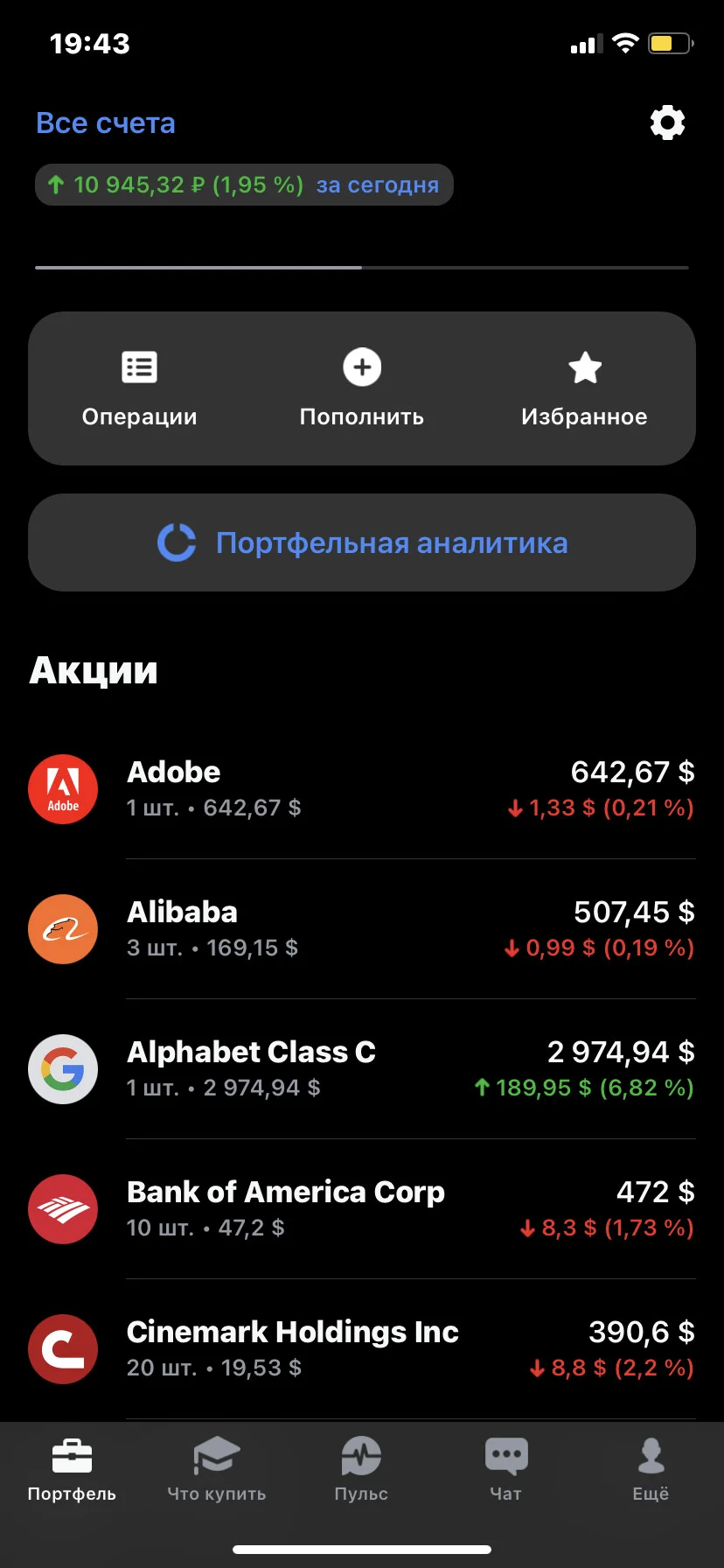Open the Alphabet Class C position
This screenshot has height=1568, width=724.
click(x=362, y=1069)
